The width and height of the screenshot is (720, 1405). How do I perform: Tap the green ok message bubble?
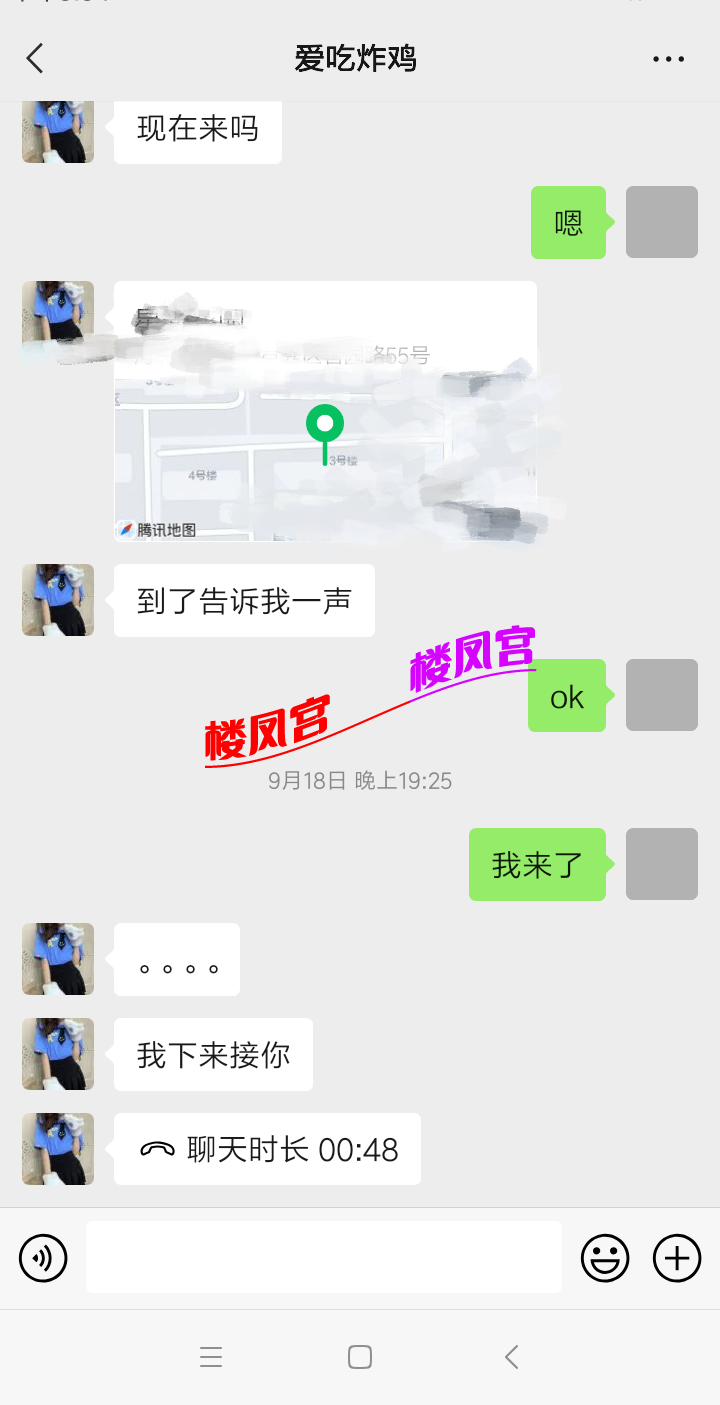[x=567, y=695]
